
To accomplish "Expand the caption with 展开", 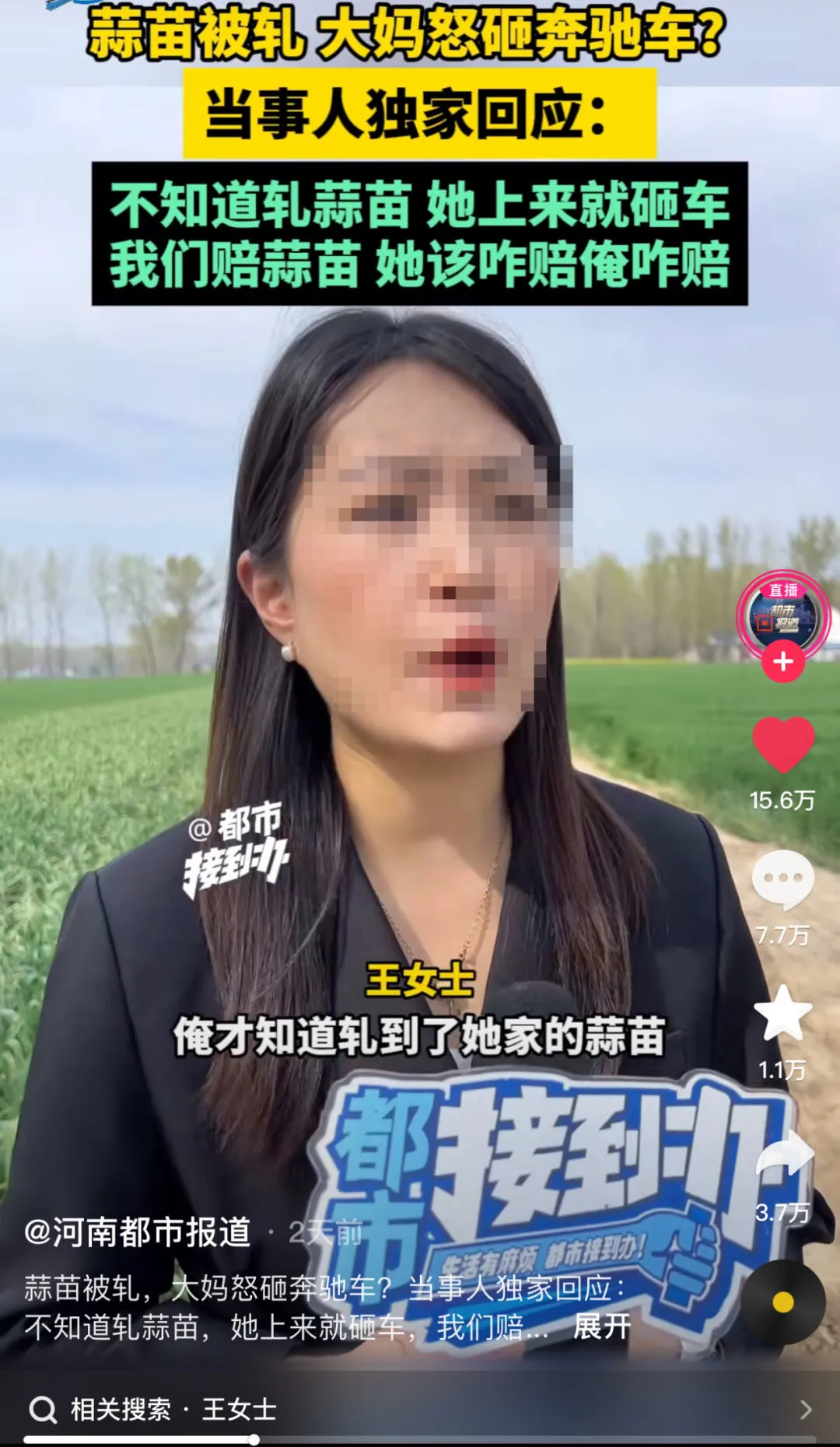I will pyautogui.click(x=601, y=1326).
